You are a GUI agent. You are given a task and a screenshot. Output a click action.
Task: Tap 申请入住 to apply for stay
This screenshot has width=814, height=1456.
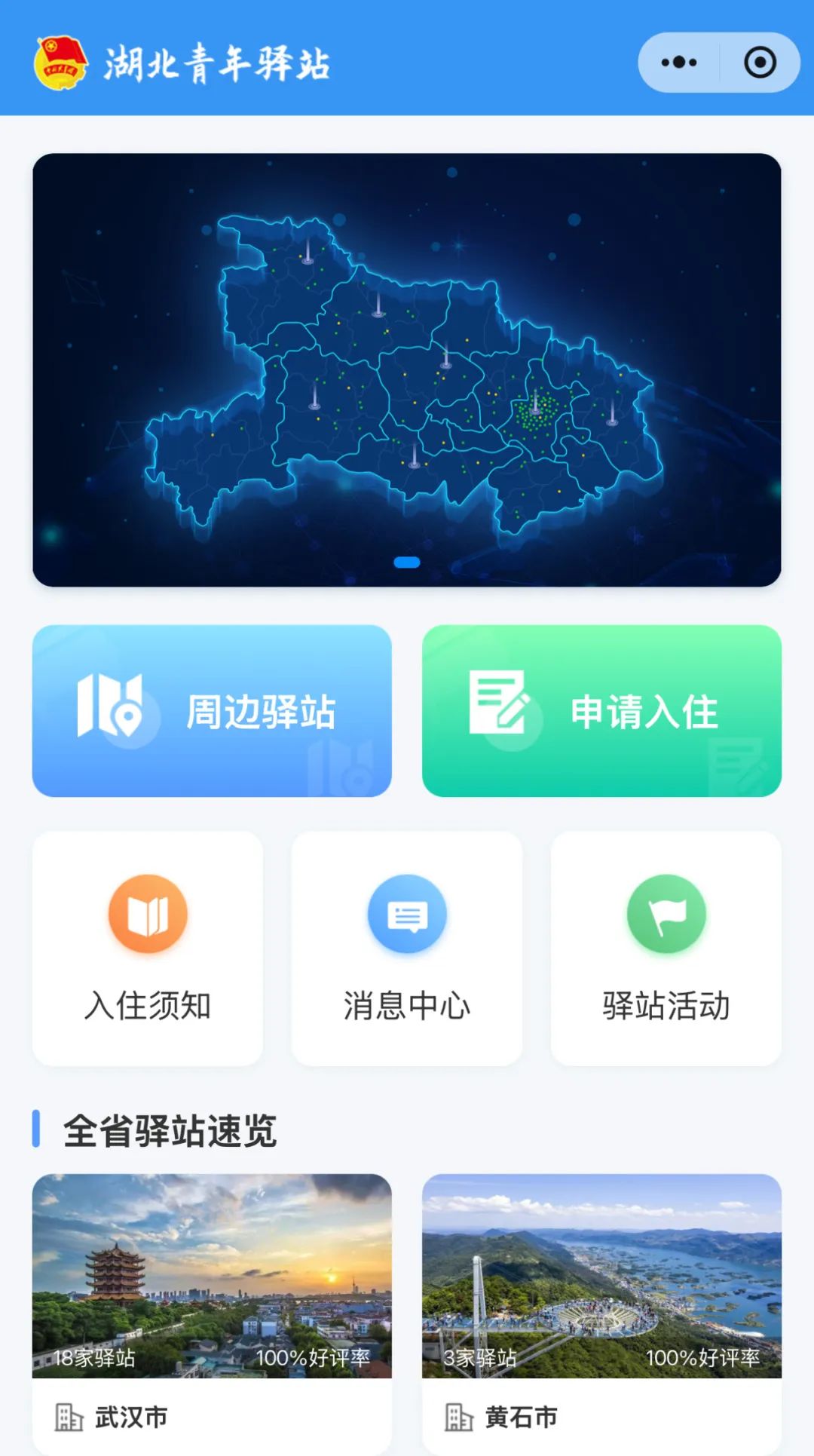(601, 710)
